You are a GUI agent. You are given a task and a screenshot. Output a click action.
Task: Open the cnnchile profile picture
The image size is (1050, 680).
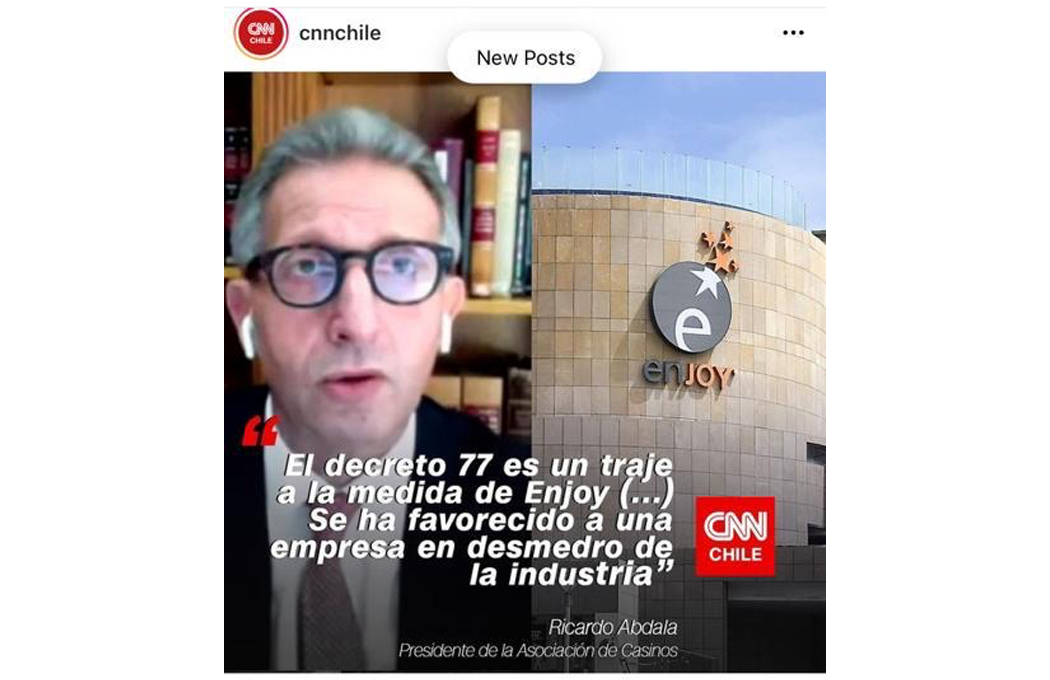point(260,33)
